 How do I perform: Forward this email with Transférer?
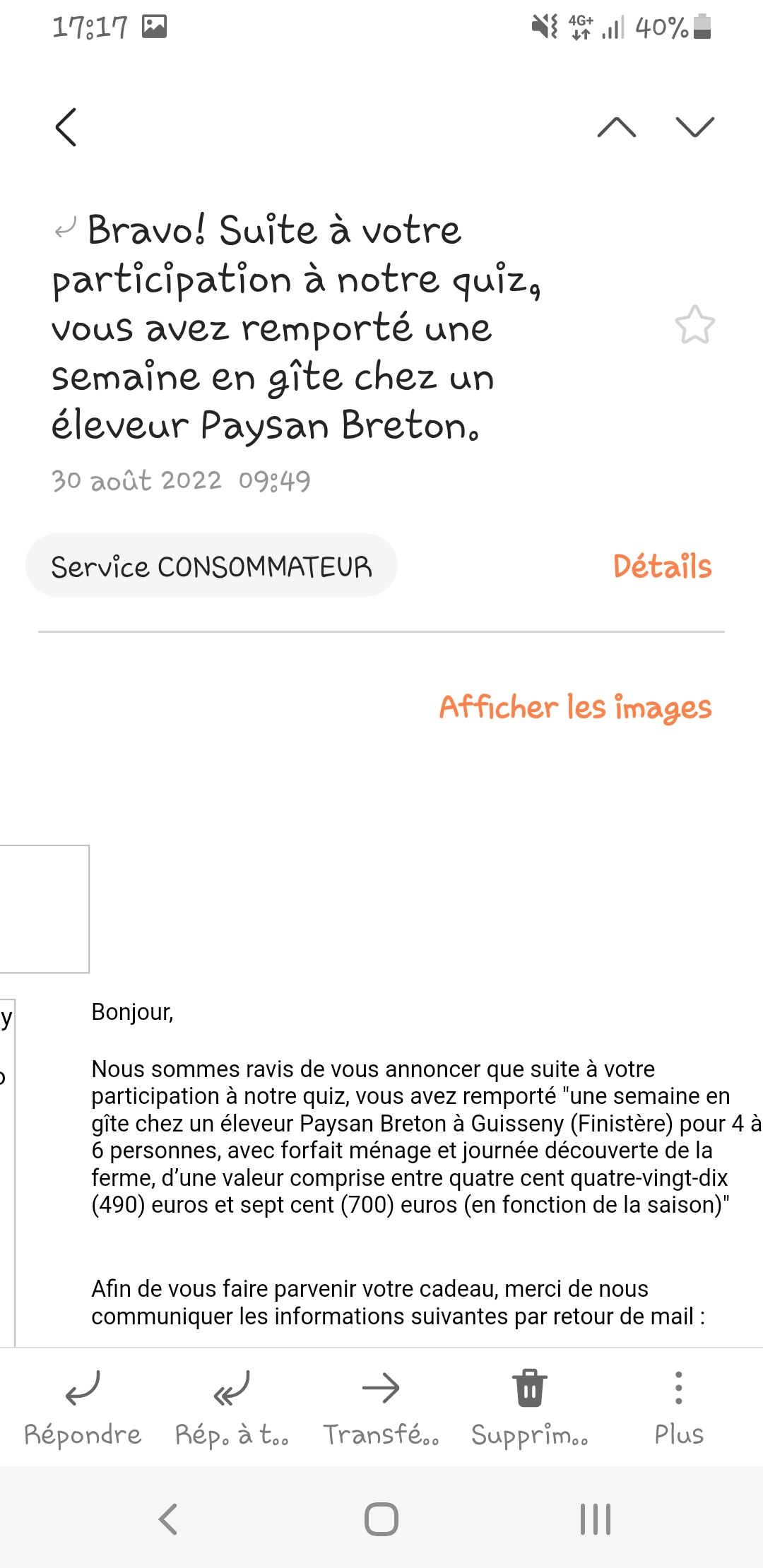(x=381, y=1407)
